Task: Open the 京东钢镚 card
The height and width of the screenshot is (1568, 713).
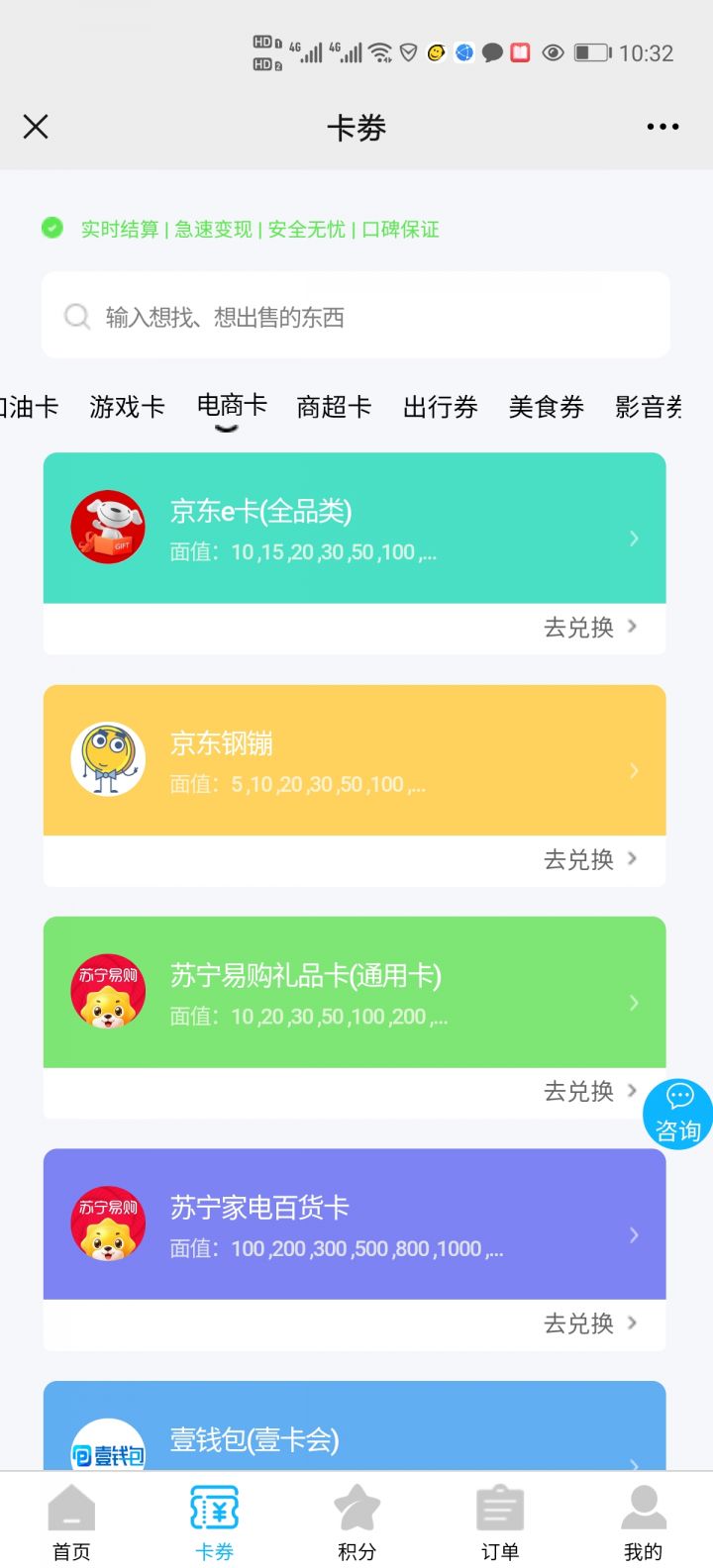Action: [355, 760]
